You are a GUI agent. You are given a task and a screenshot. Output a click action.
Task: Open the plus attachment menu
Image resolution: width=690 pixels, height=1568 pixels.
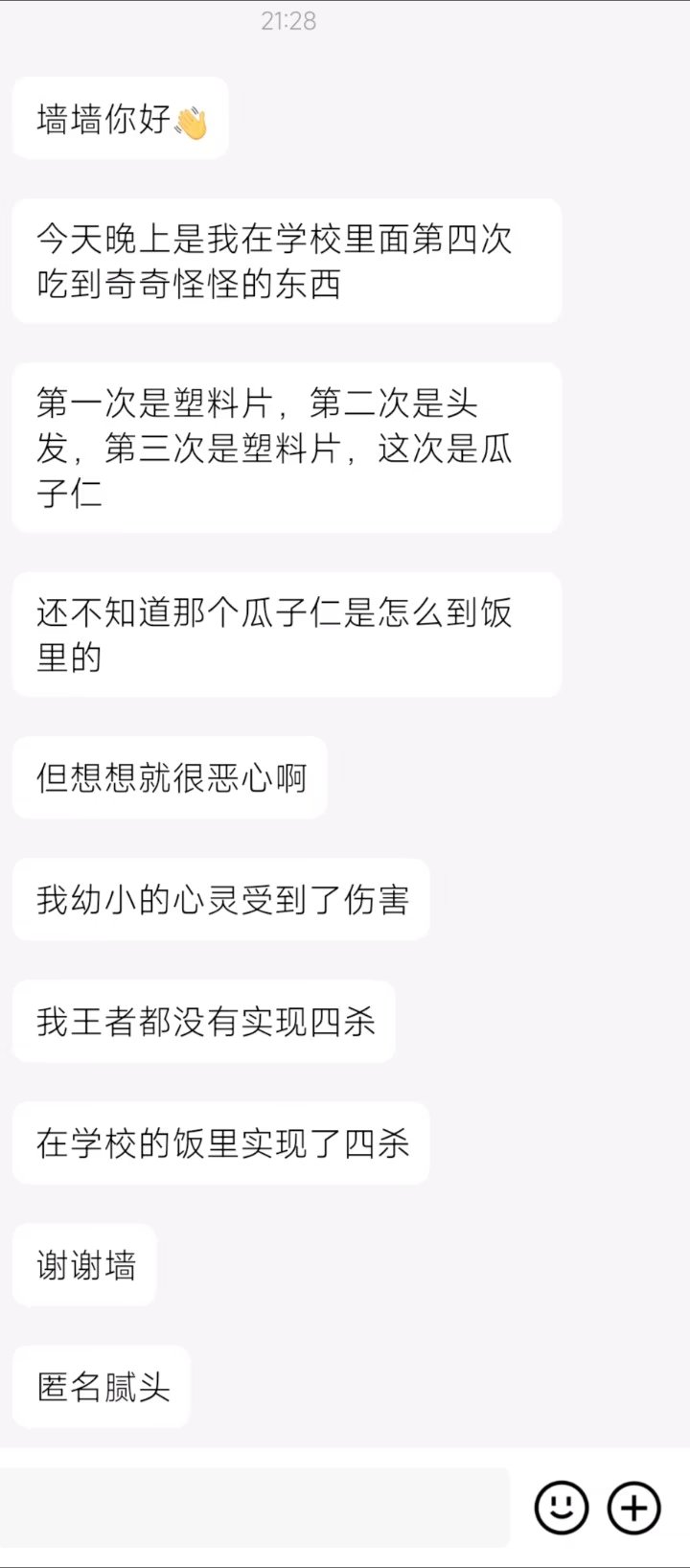click(634, 1508)
